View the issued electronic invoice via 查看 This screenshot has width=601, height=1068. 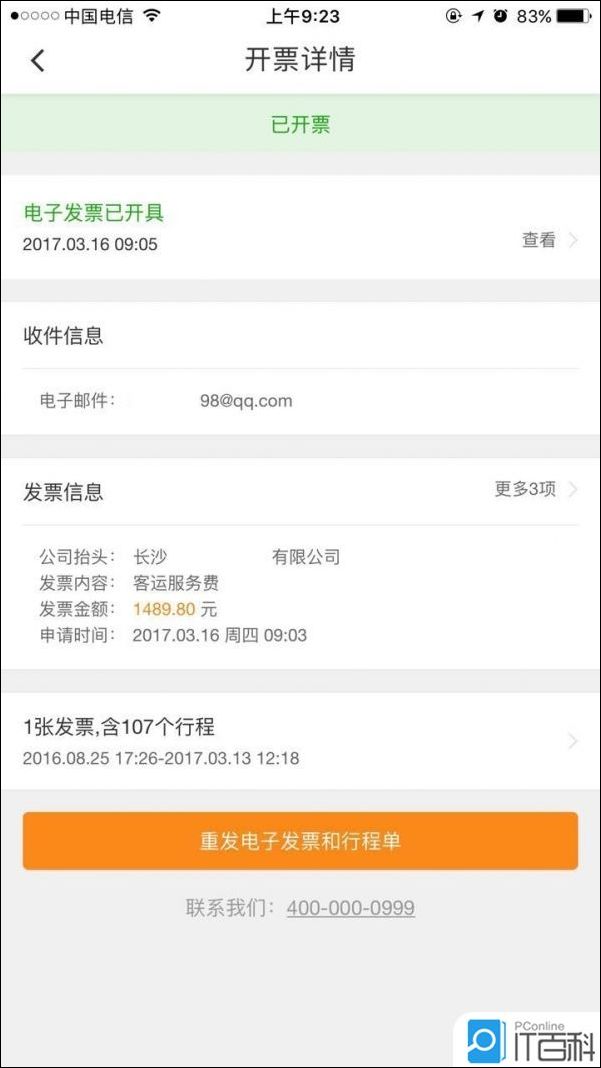click(549, 240)
